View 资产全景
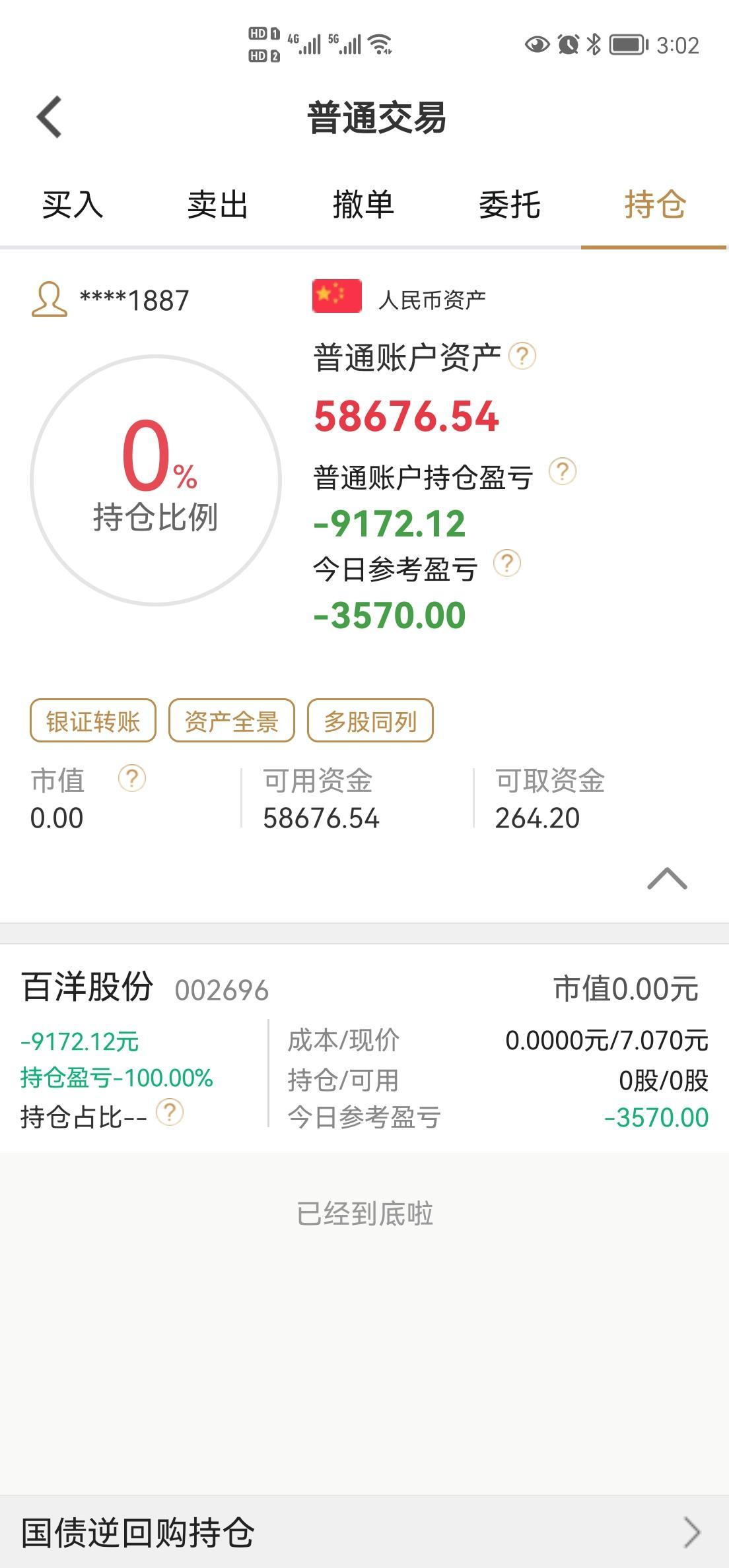The width and height of the screenshot is (729, 1568). (232, 721)
